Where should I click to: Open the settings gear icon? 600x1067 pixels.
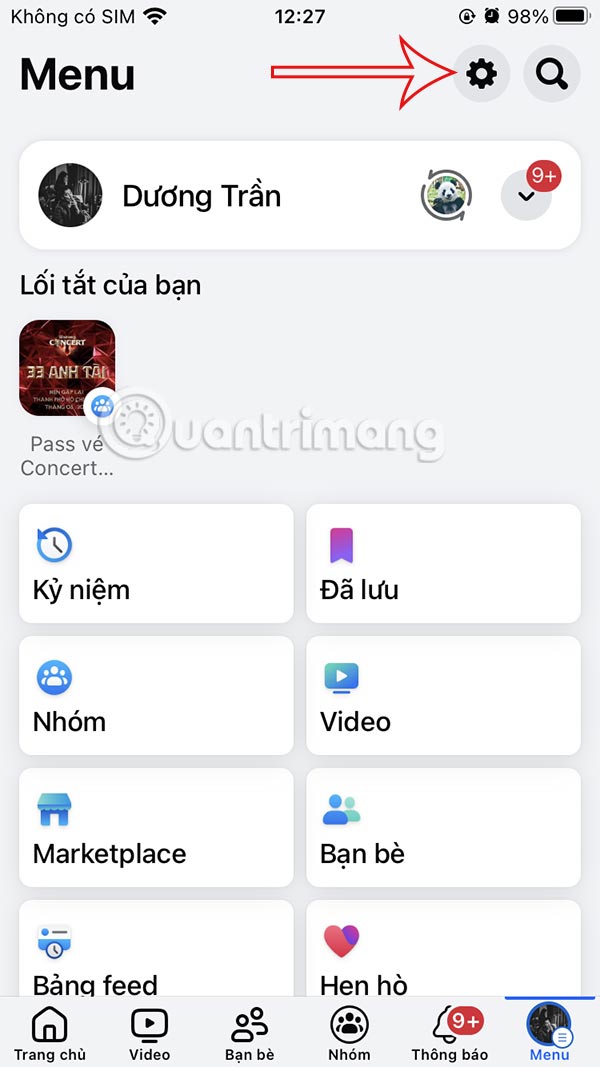point(482,74)
